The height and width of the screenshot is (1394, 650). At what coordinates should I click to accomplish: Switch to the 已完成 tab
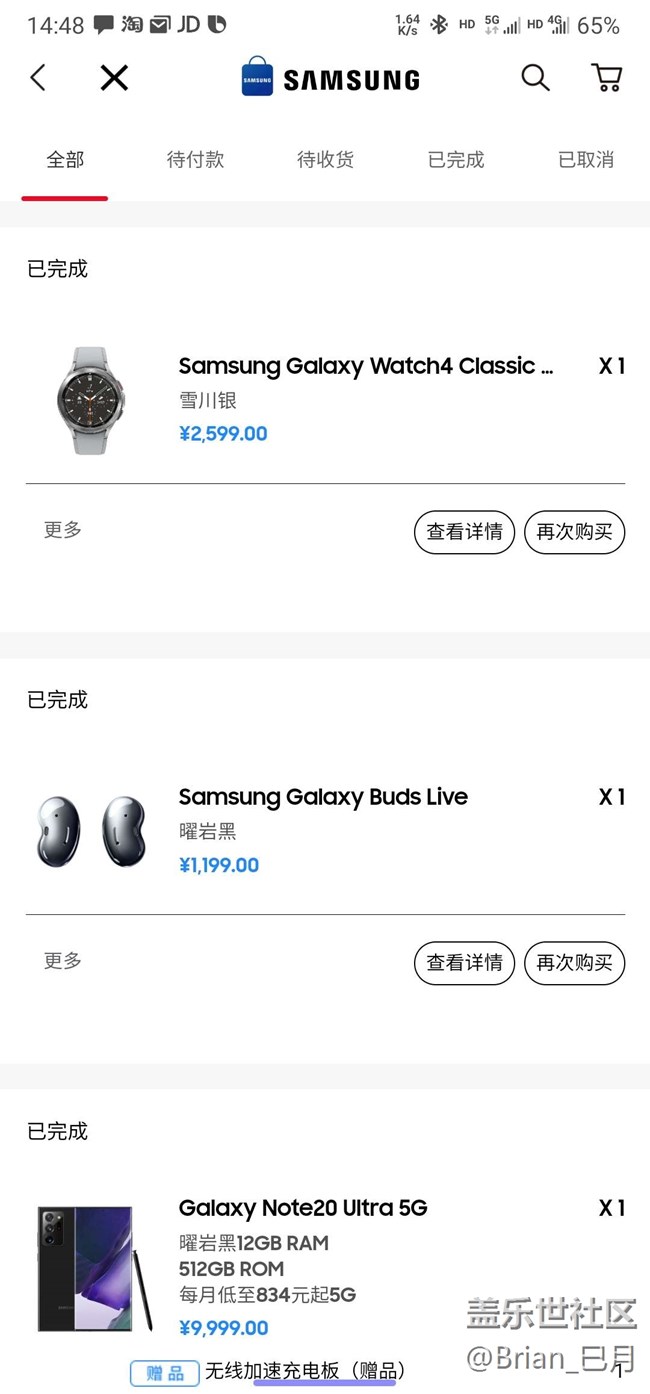click(455, 160)
